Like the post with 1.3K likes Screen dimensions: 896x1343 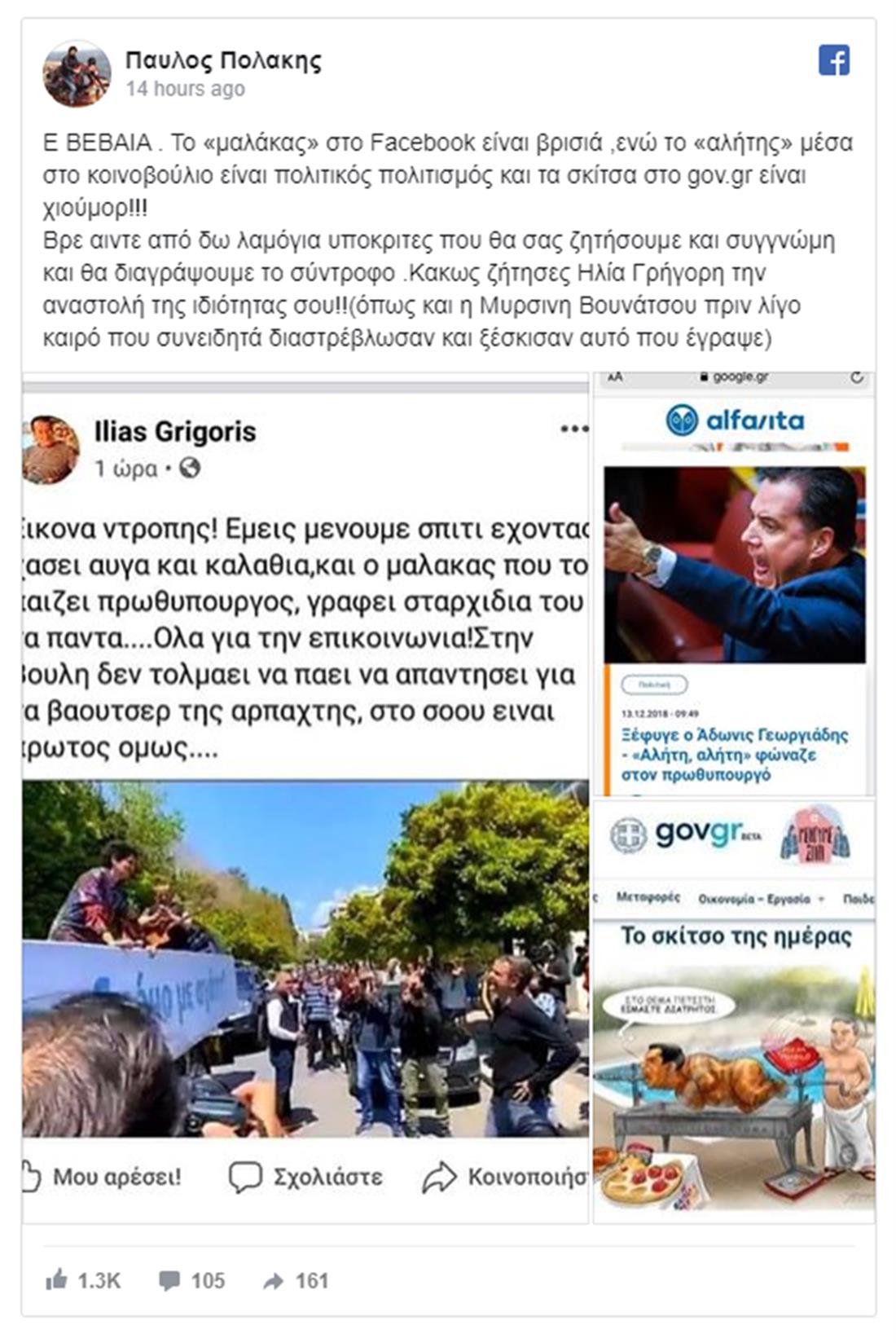tap(83, 1280)
